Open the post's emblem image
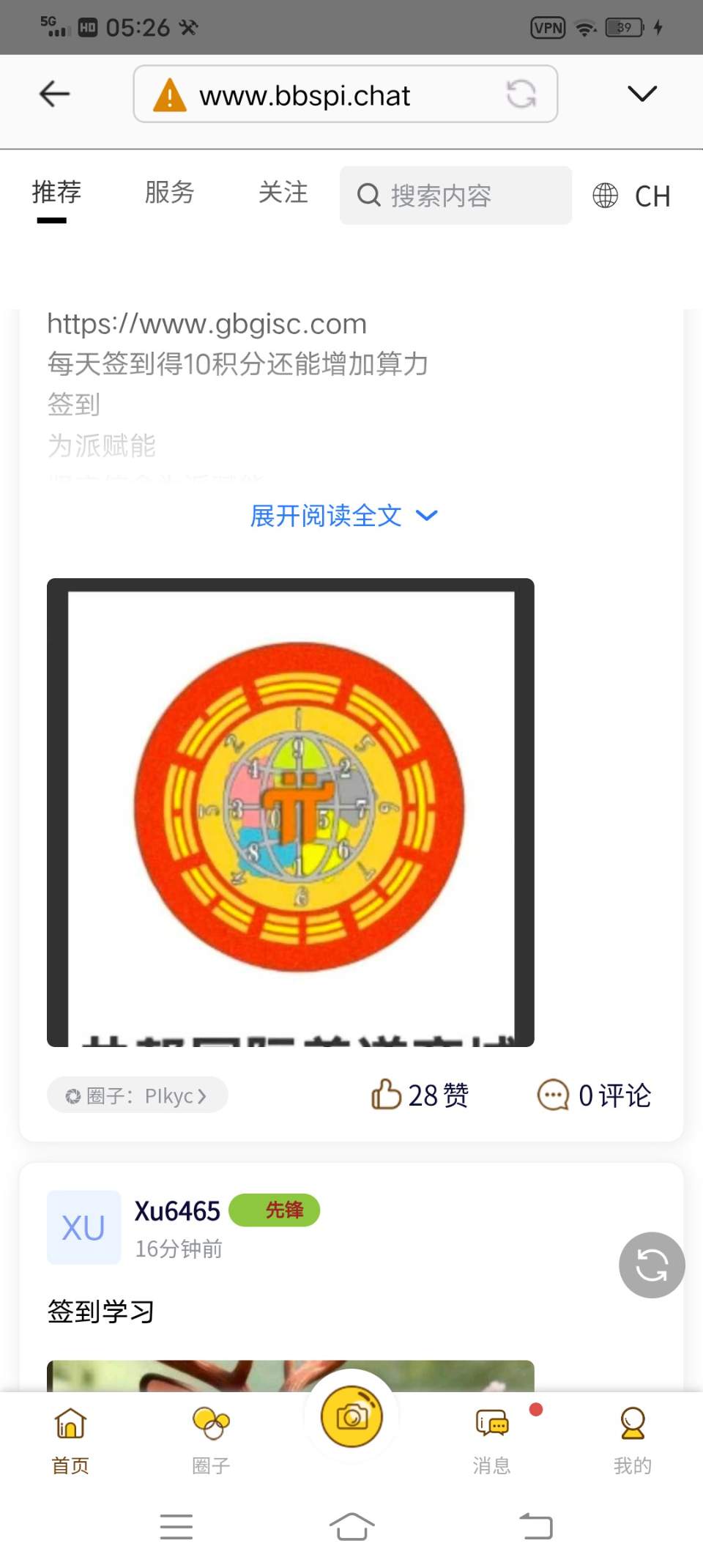Image resolution: width=703 pixels, height=1568 pixels. 291,812
